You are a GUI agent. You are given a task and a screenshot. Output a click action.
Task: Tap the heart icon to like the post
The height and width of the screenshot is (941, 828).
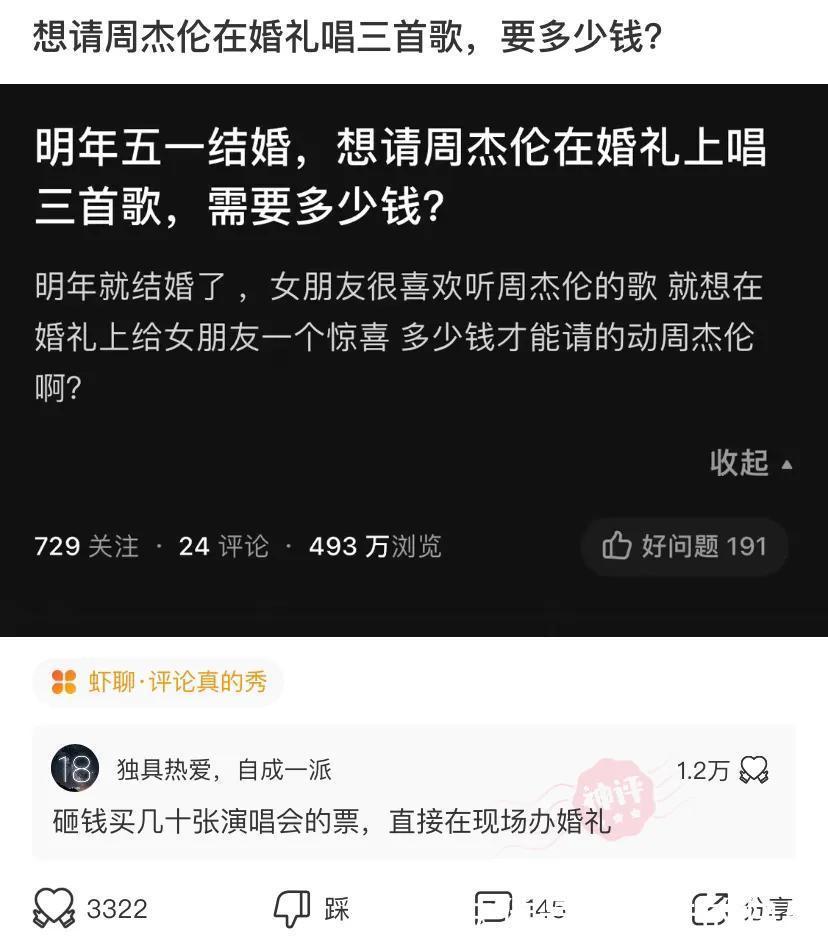[50, 908]
